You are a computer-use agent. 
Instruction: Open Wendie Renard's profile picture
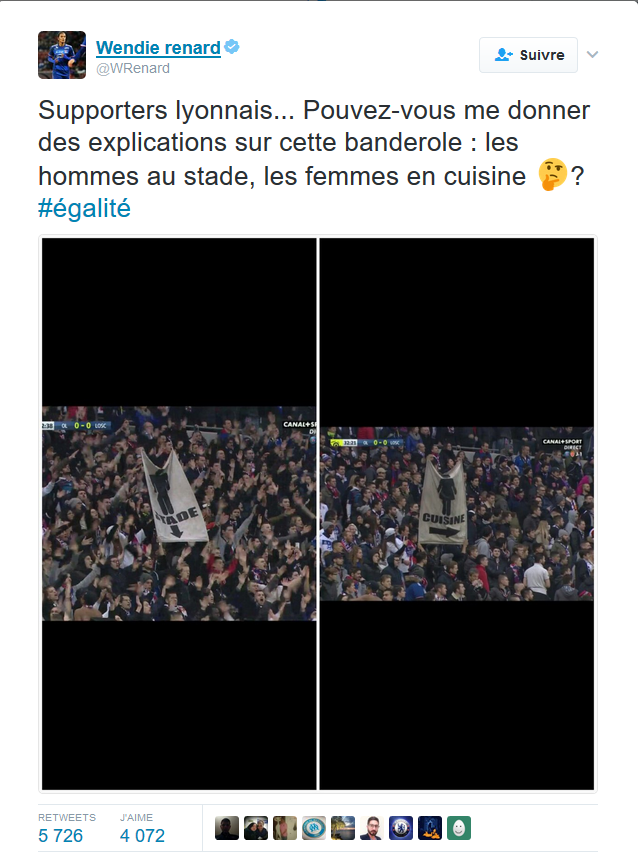coord(62,55)
